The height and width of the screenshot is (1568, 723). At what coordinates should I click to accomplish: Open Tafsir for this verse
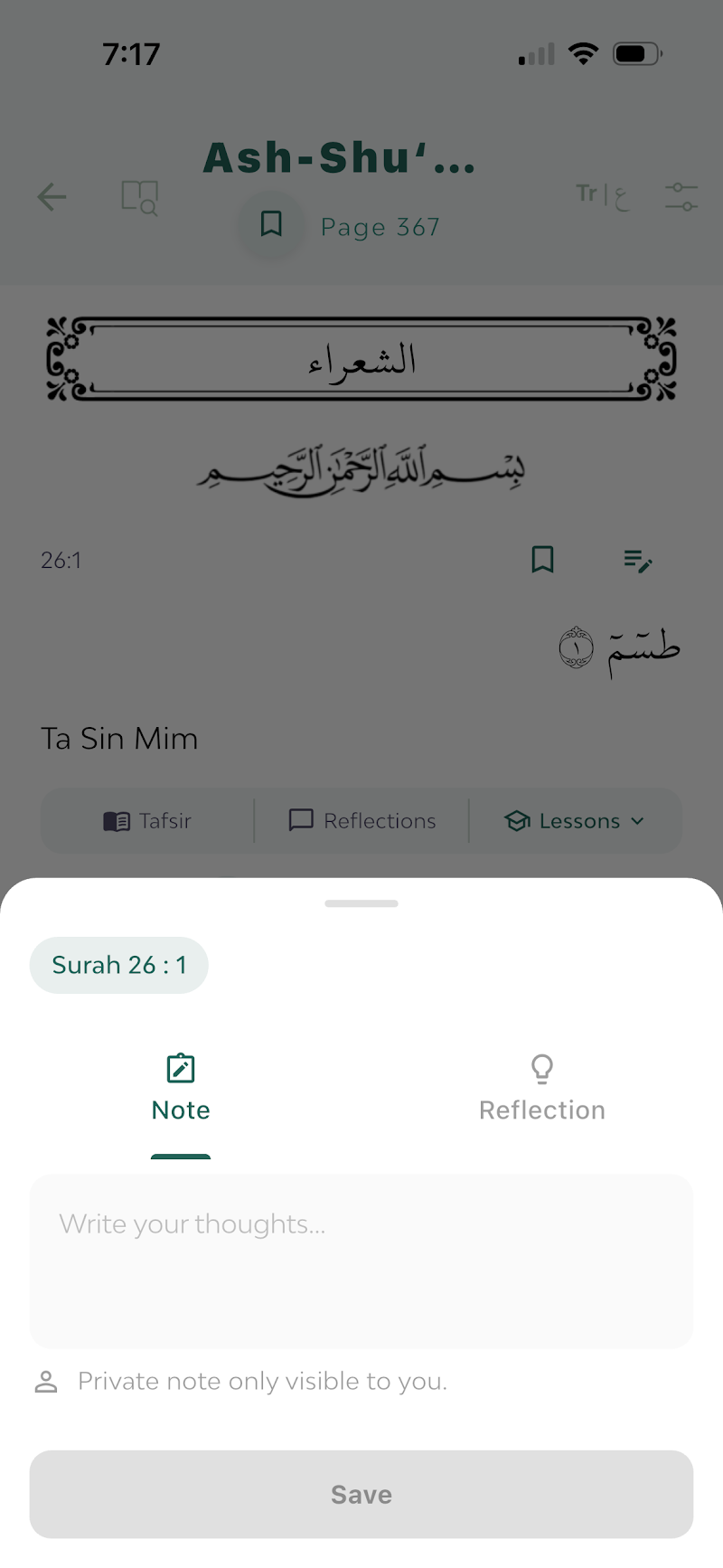(147, 821)
